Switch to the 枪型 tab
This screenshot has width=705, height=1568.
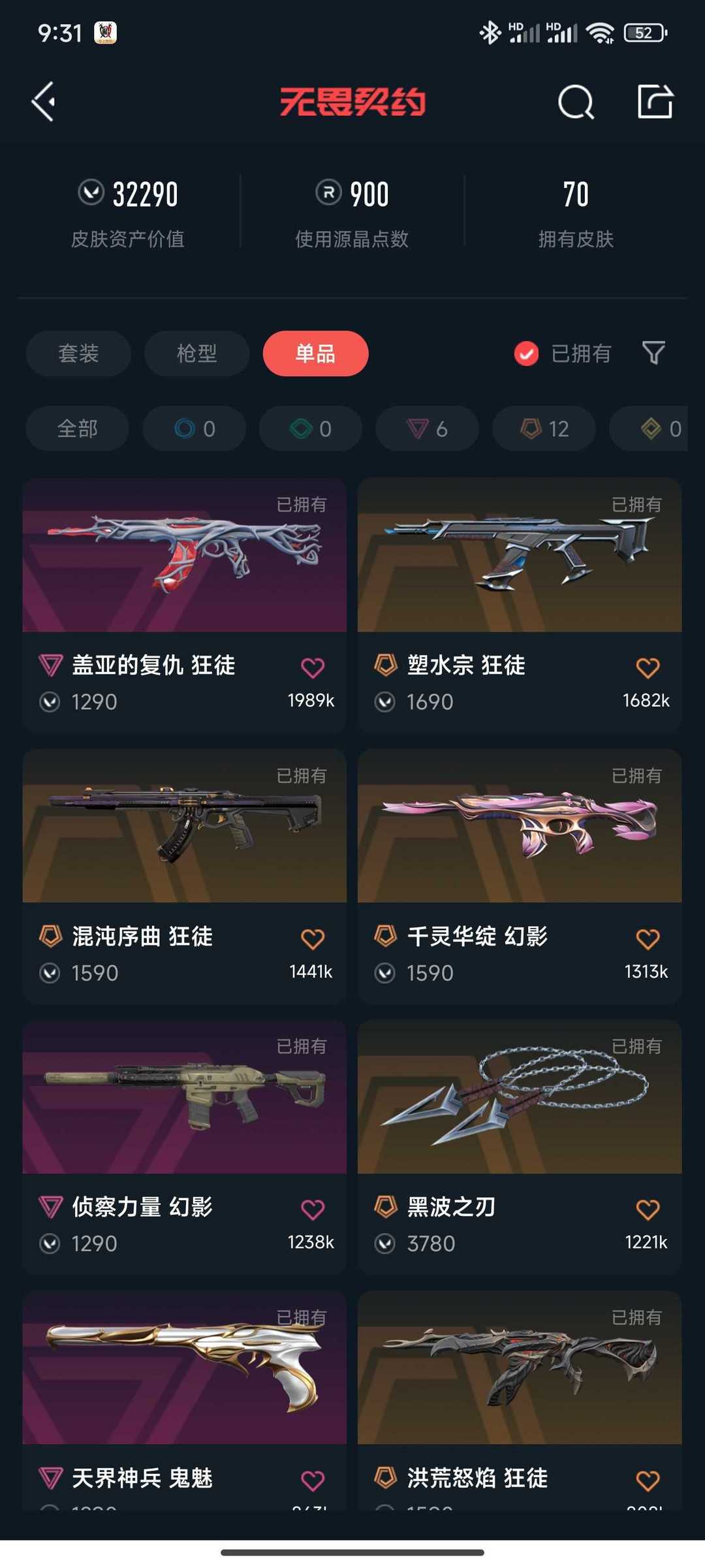click(196, 353)
